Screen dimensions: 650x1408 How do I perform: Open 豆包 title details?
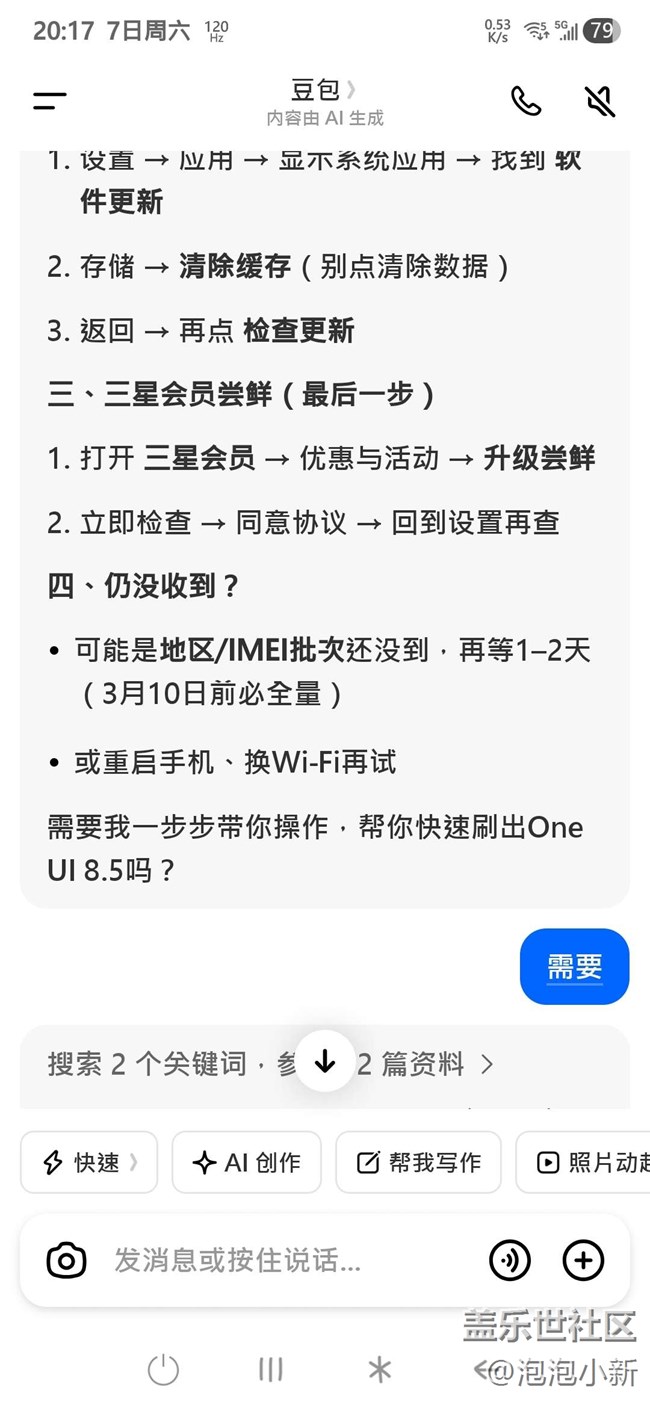(x=324, y=91)
